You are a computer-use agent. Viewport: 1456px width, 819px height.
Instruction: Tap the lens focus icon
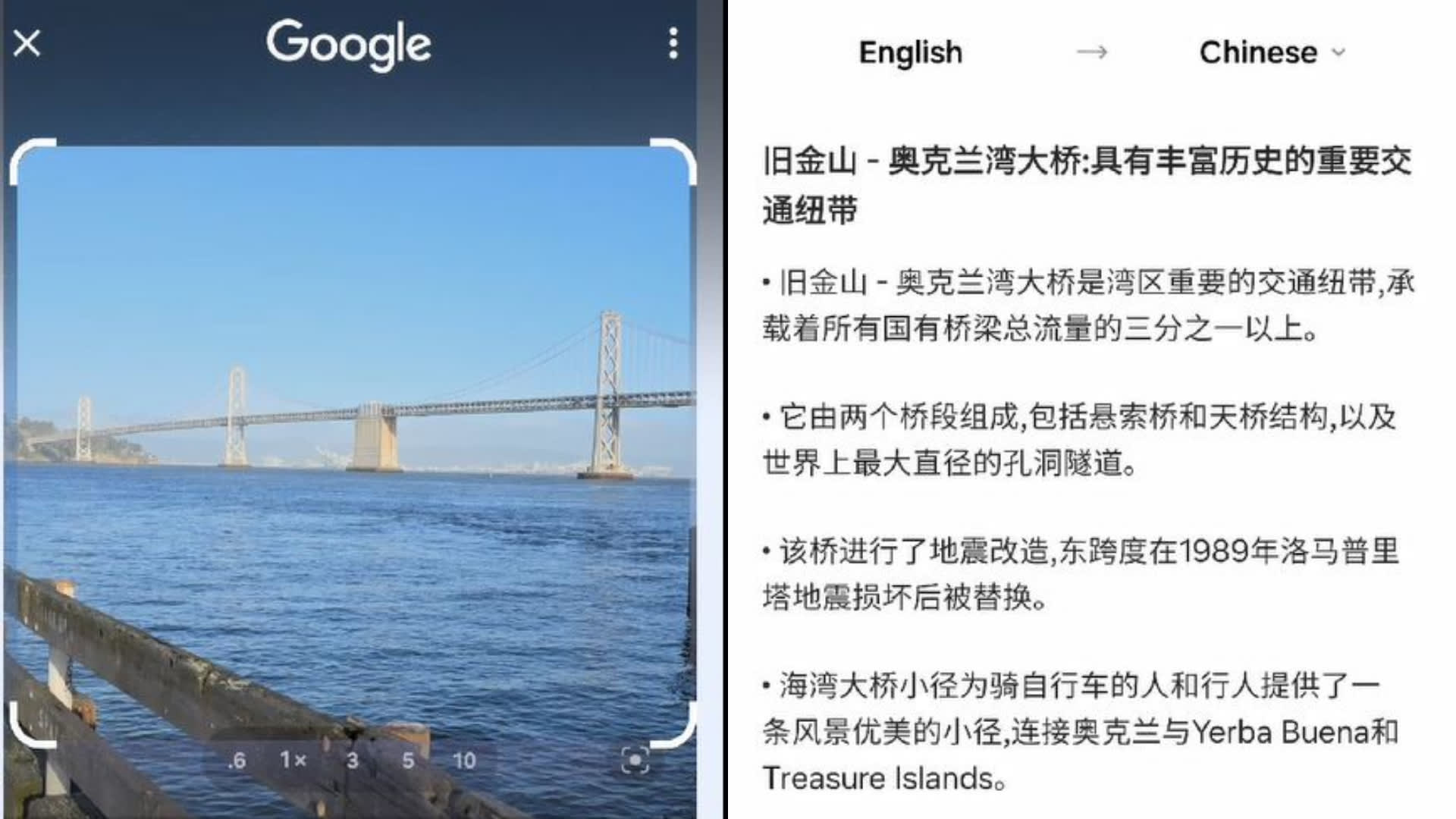[x=635, y=760]
